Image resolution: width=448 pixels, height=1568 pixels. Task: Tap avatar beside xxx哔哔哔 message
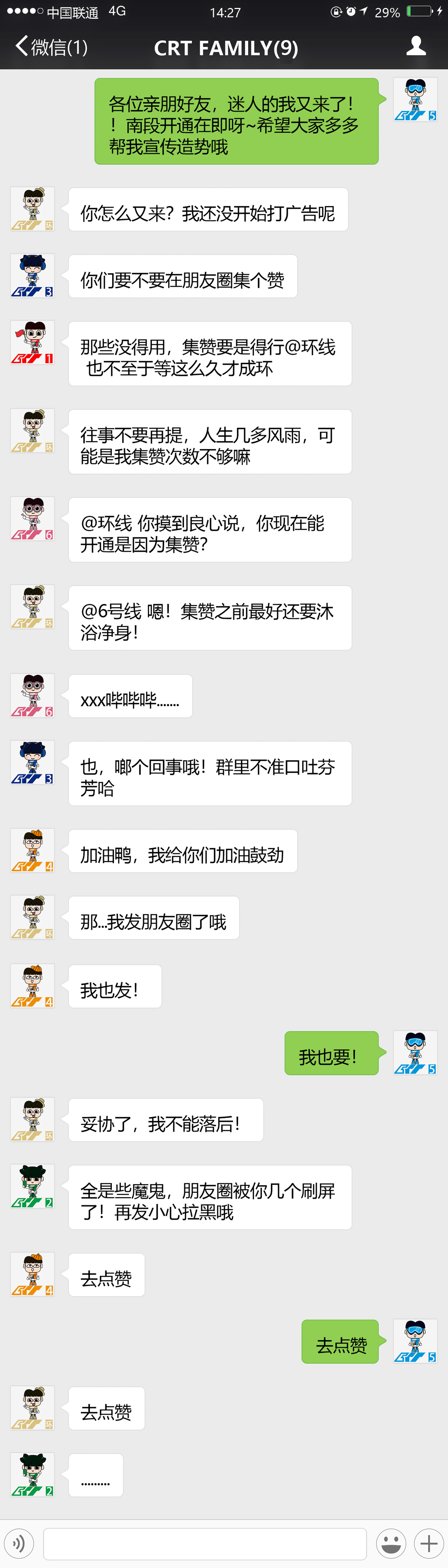(33, 696)
